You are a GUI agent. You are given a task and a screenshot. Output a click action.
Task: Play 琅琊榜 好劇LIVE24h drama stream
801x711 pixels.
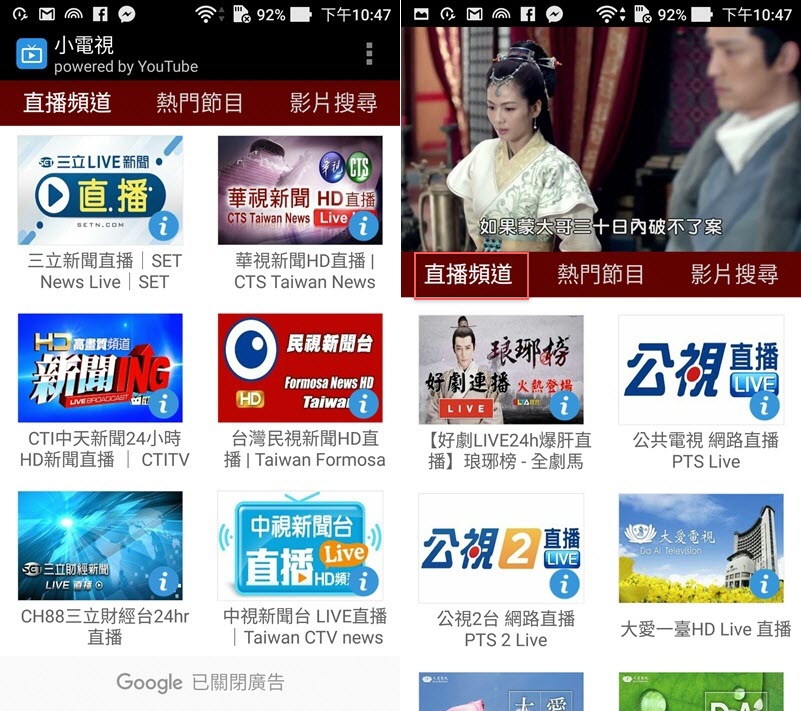[x=500, y=369]
